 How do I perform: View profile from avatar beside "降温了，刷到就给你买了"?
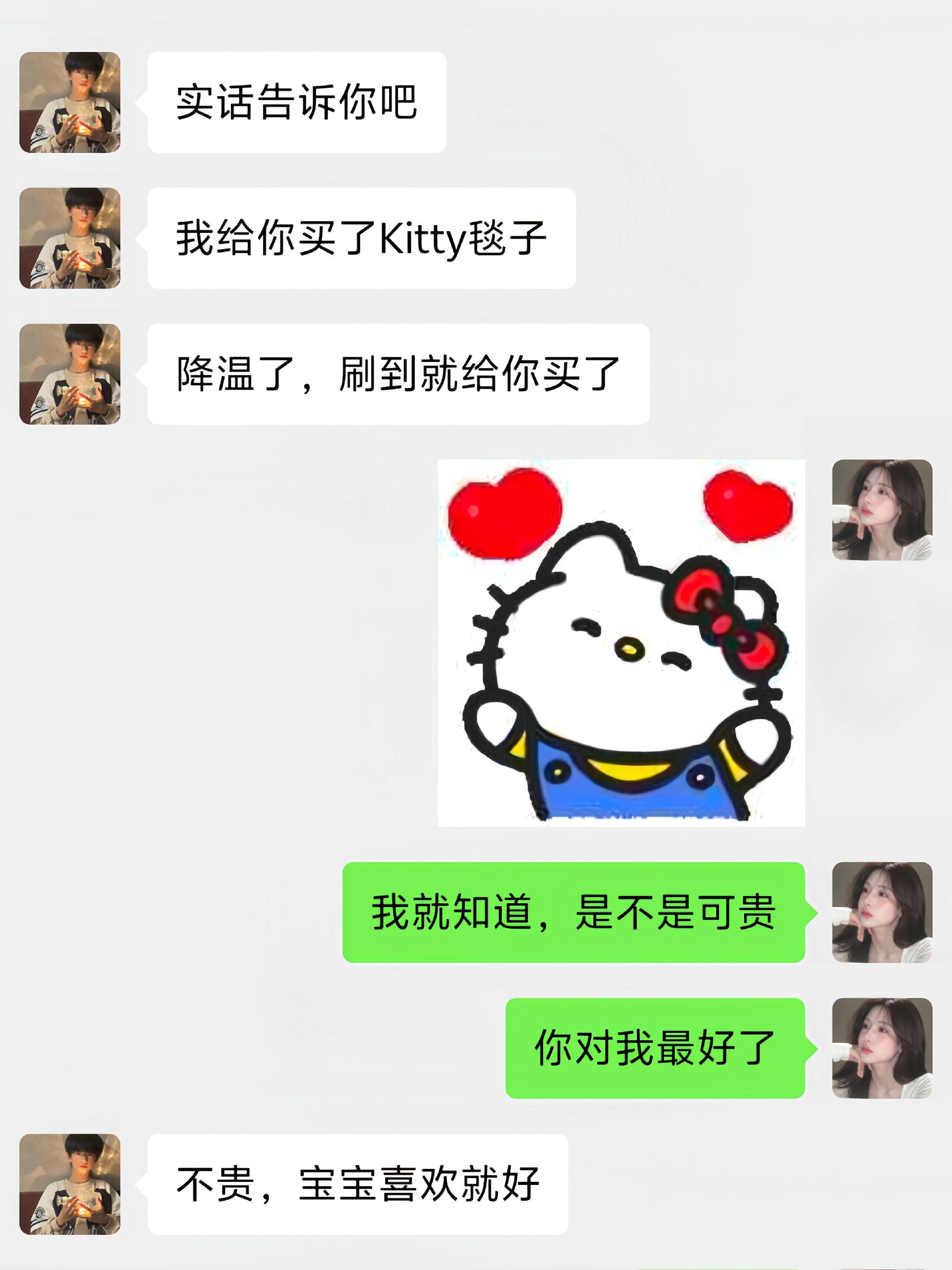(70, 374)
